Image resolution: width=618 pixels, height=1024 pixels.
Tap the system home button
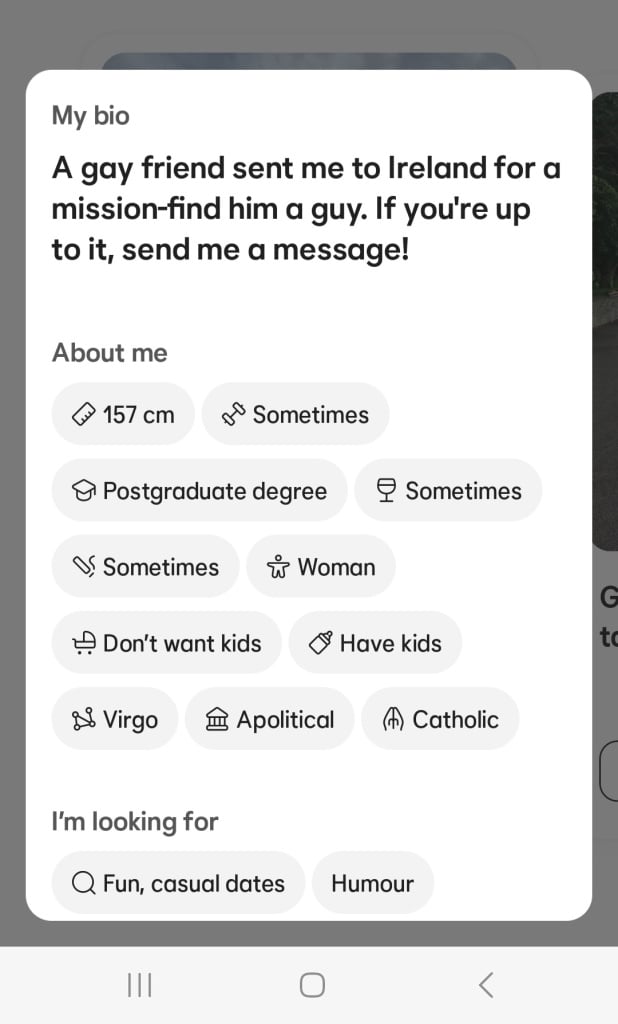(312, 985)
